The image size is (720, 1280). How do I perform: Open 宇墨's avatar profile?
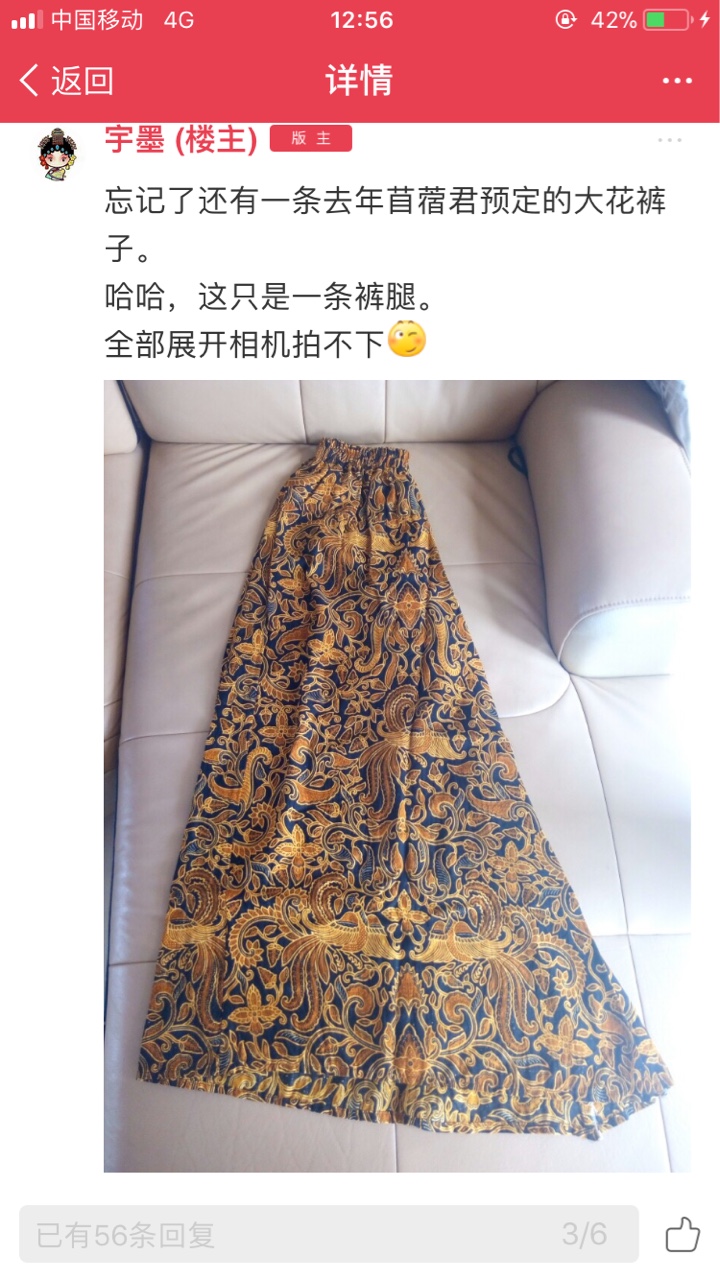point(59,153)
